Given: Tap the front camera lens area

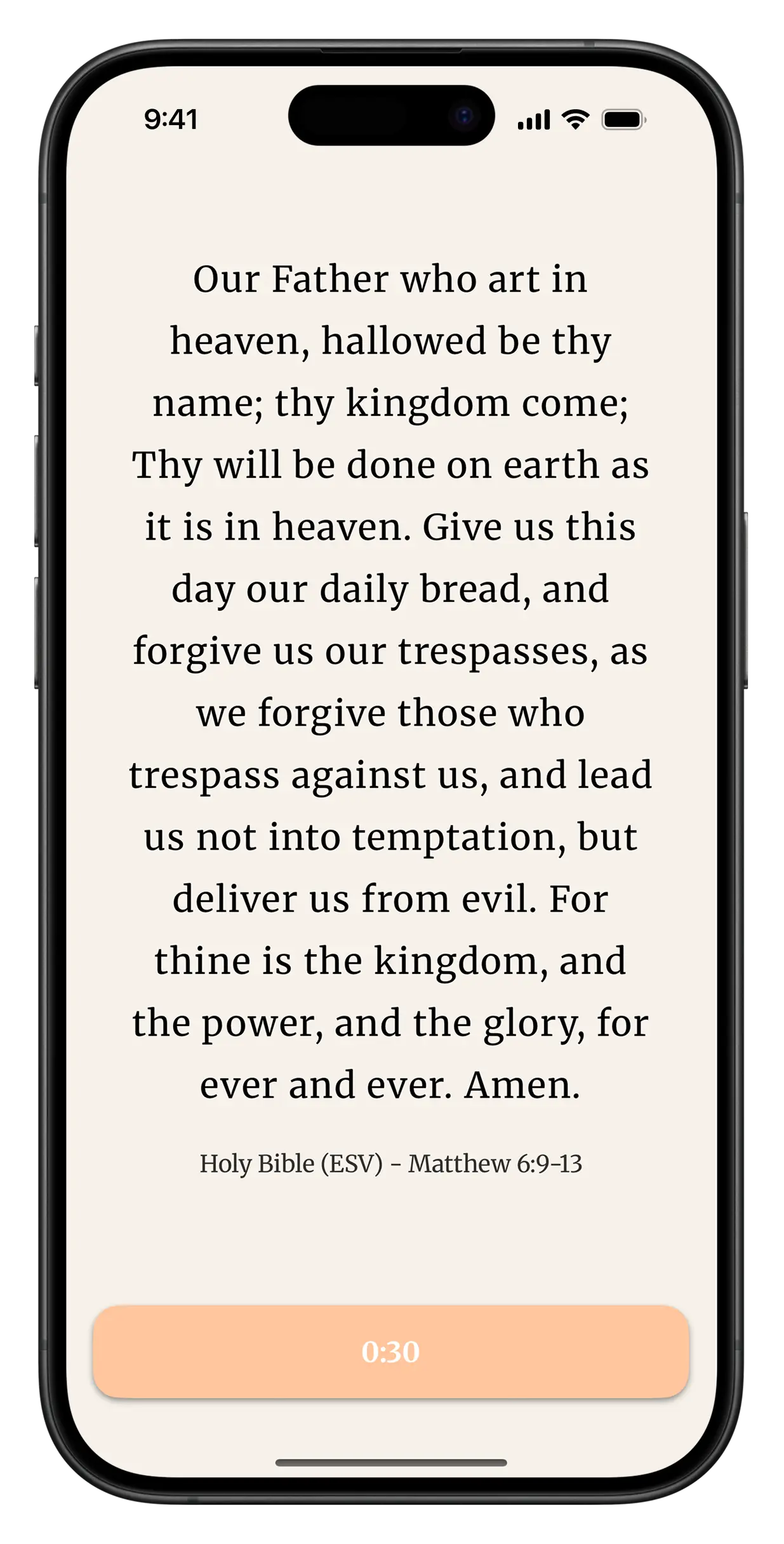Looking at the screenshot, I should [x=465, y=117].
